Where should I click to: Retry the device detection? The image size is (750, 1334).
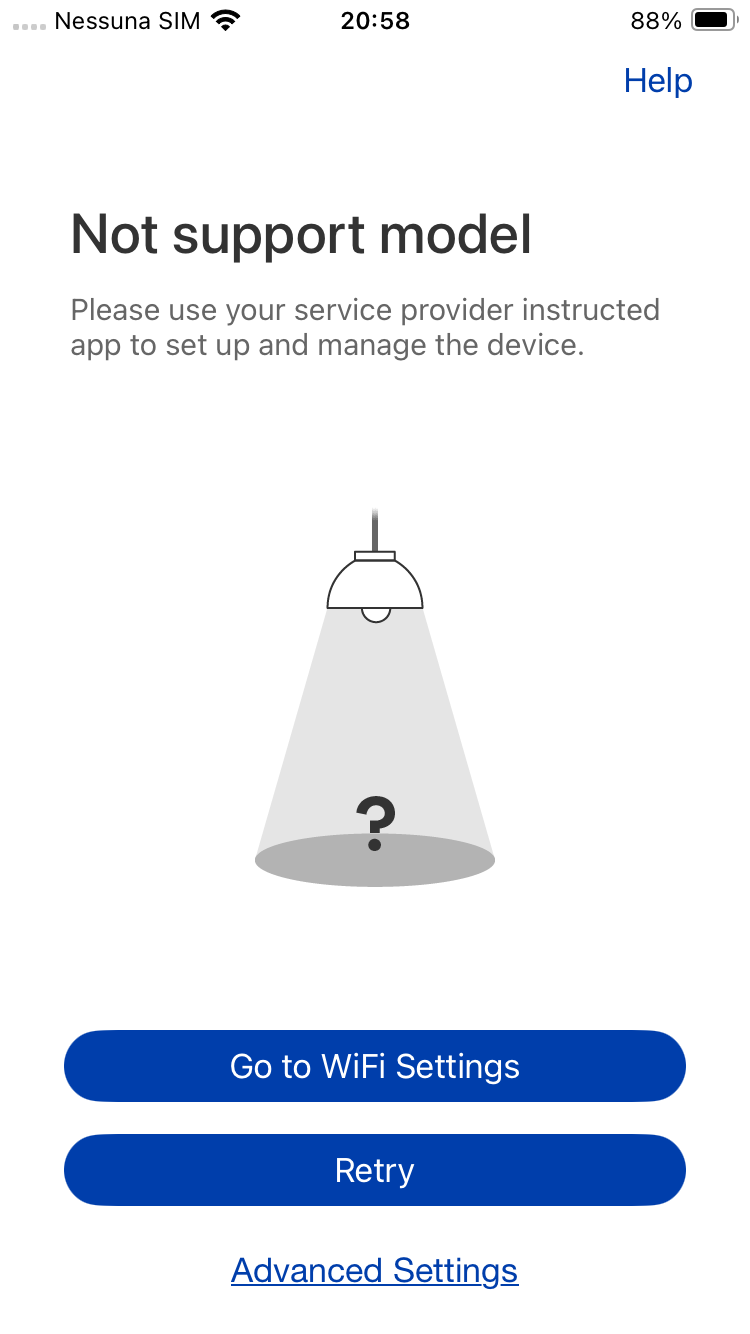375,1170
